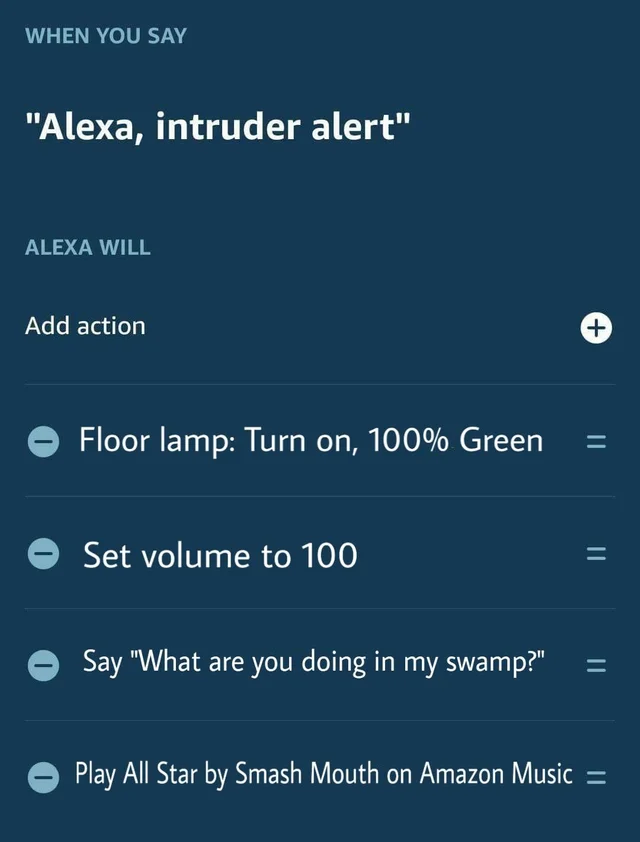This screenshot has height=842, width=640.
Task: Remove the Set volume to 100 action
Action: [x=43, y=554]
